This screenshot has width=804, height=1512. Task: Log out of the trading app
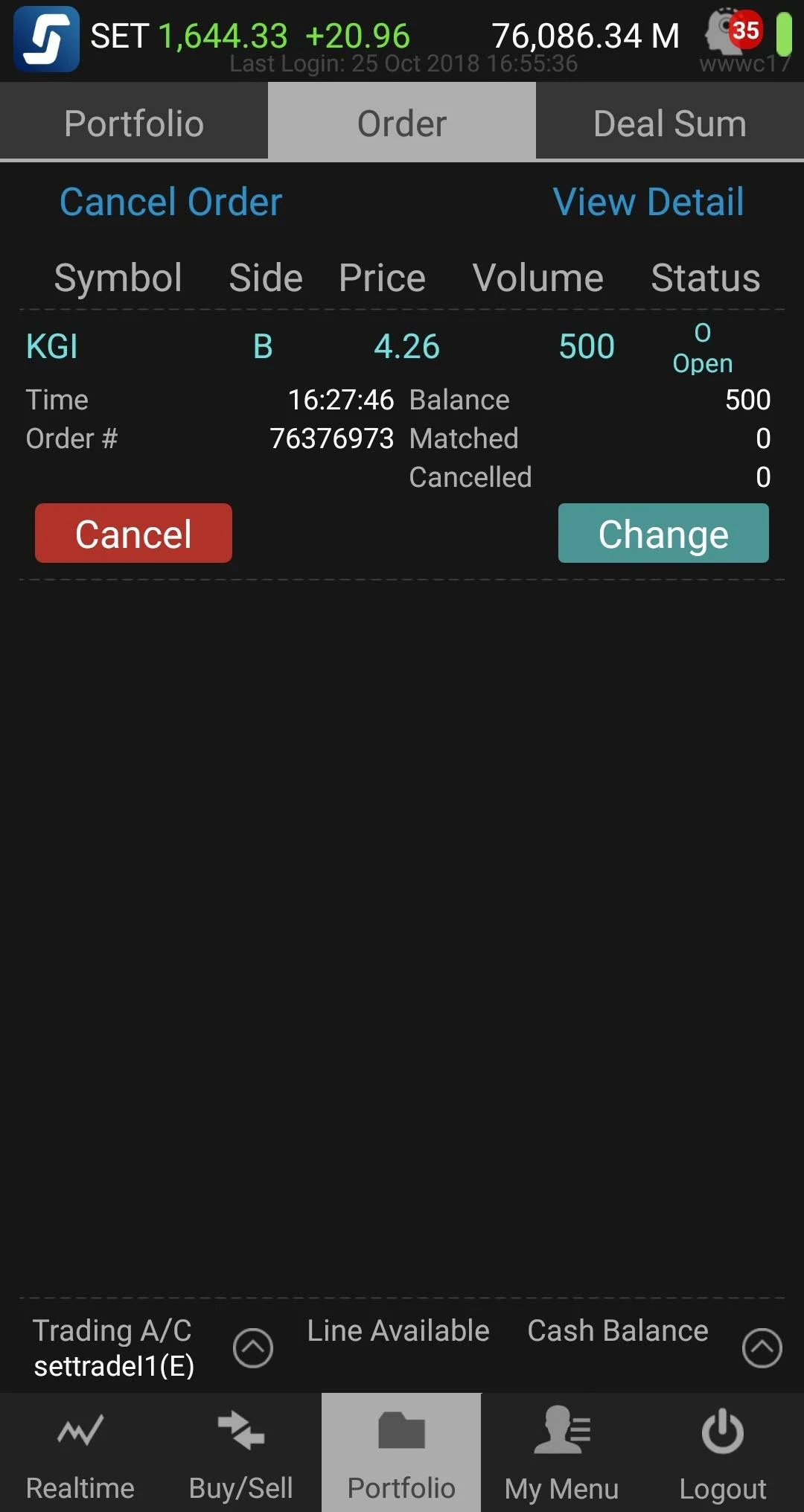point(722,1453)
